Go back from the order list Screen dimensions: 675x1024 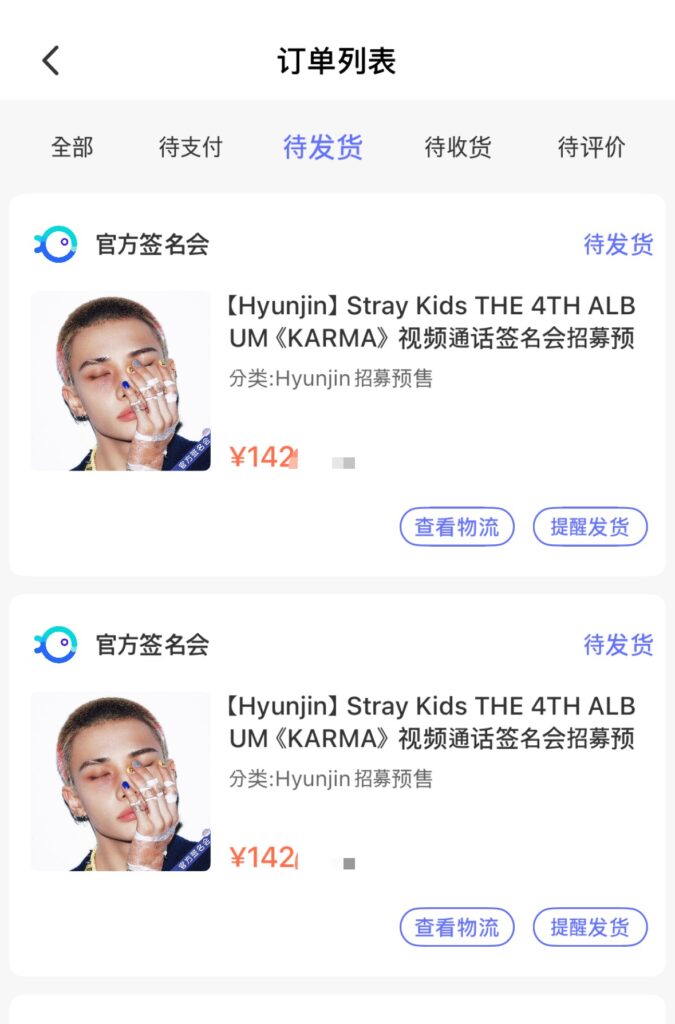click(x=51, y=61)
